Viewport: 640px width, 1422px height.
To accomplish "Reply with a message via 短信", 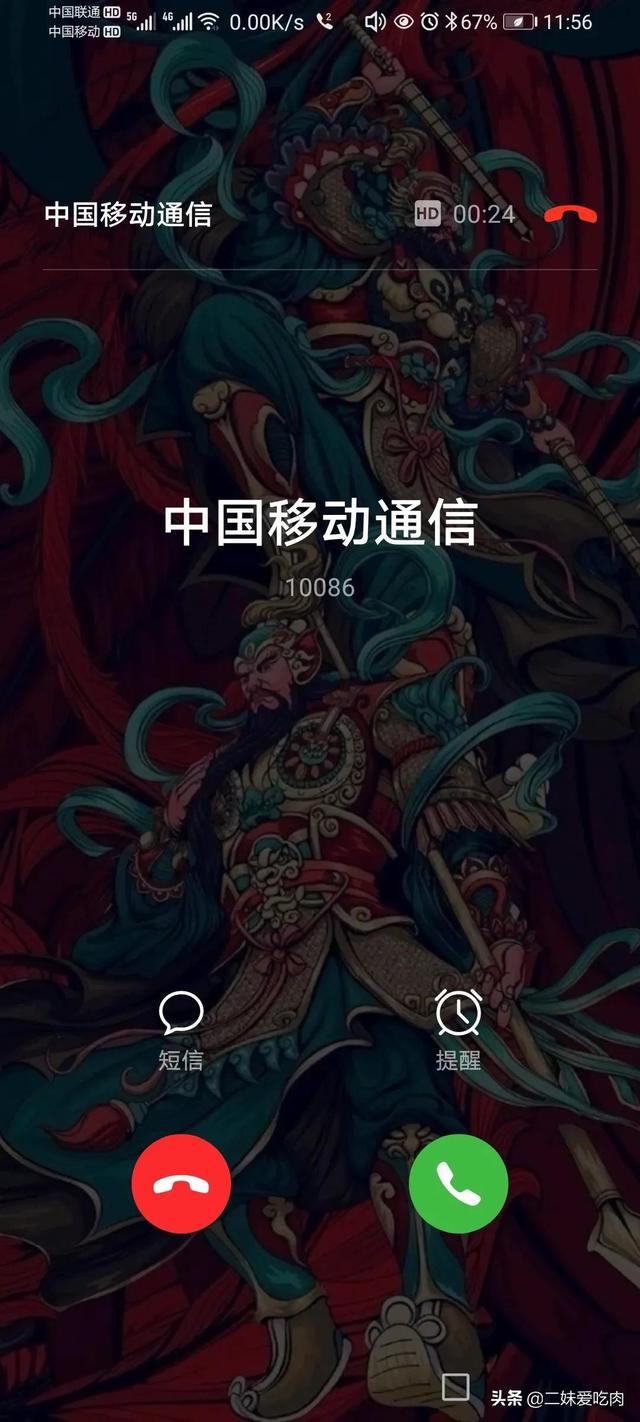I will pyautogui.click(x=181, y=1030).
